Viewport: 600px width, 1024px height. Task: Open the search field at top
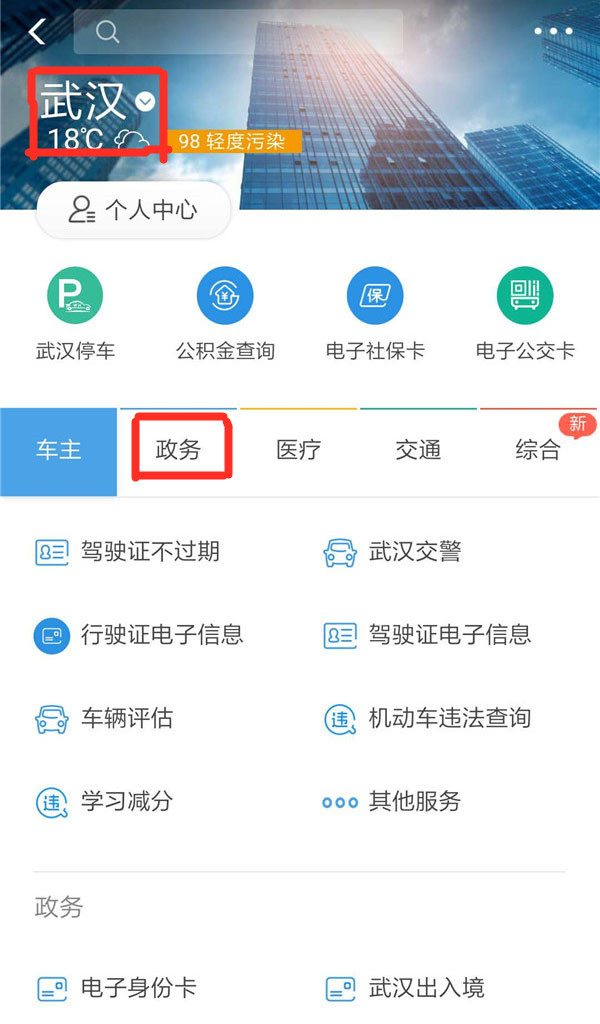coord(238,32)
